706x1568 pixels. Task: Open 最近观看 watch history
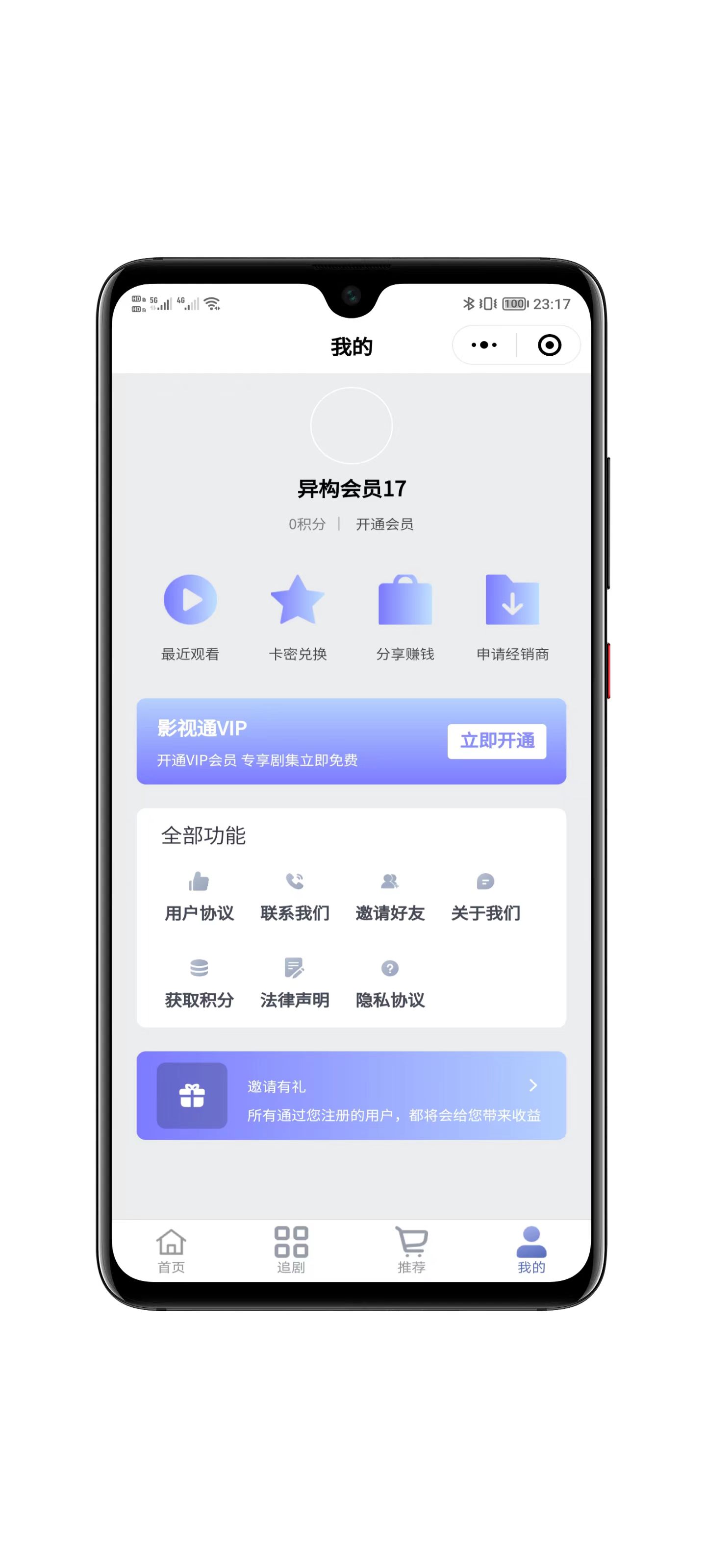190,615
